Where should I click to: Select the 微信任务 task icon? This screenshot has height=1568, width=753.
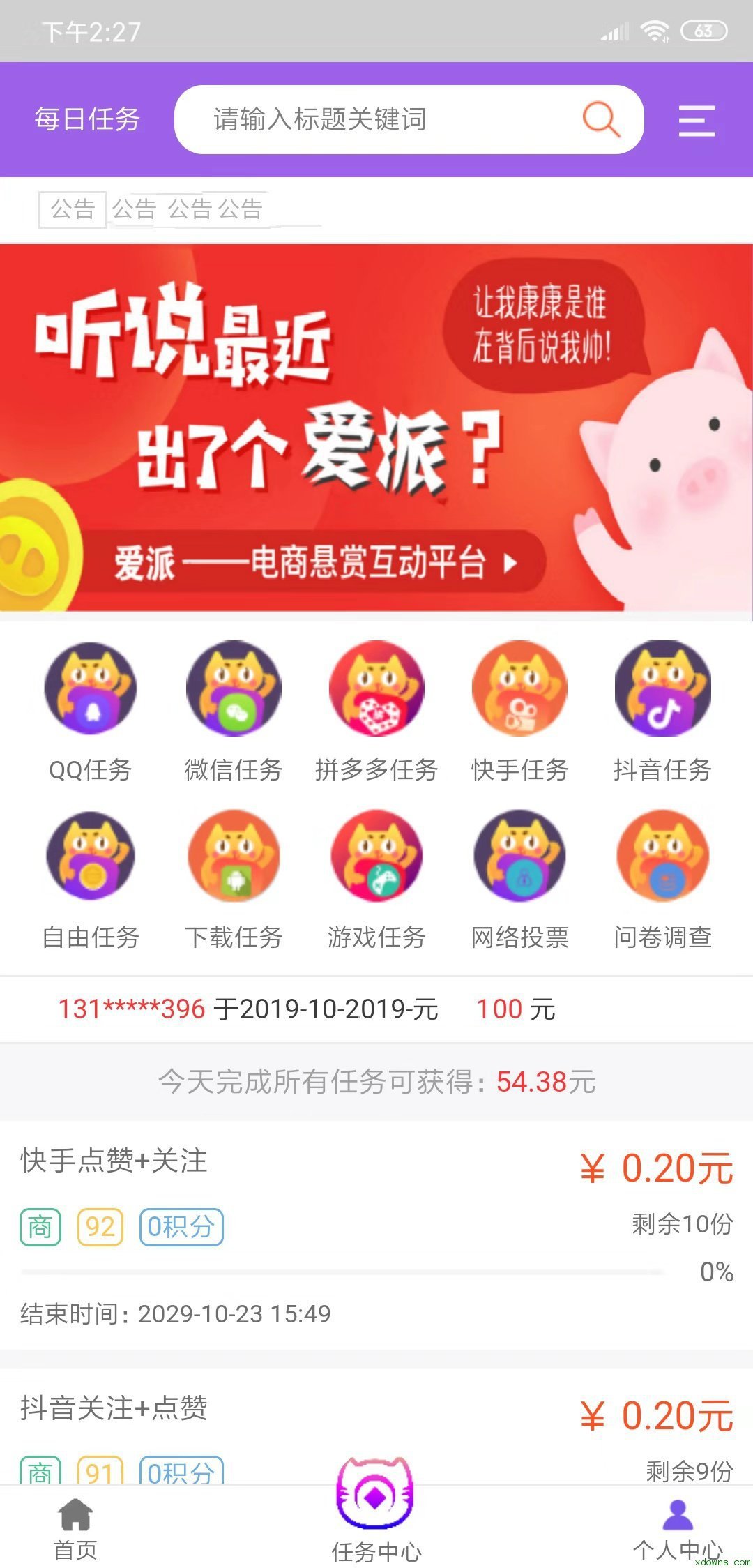pos(234,689)
